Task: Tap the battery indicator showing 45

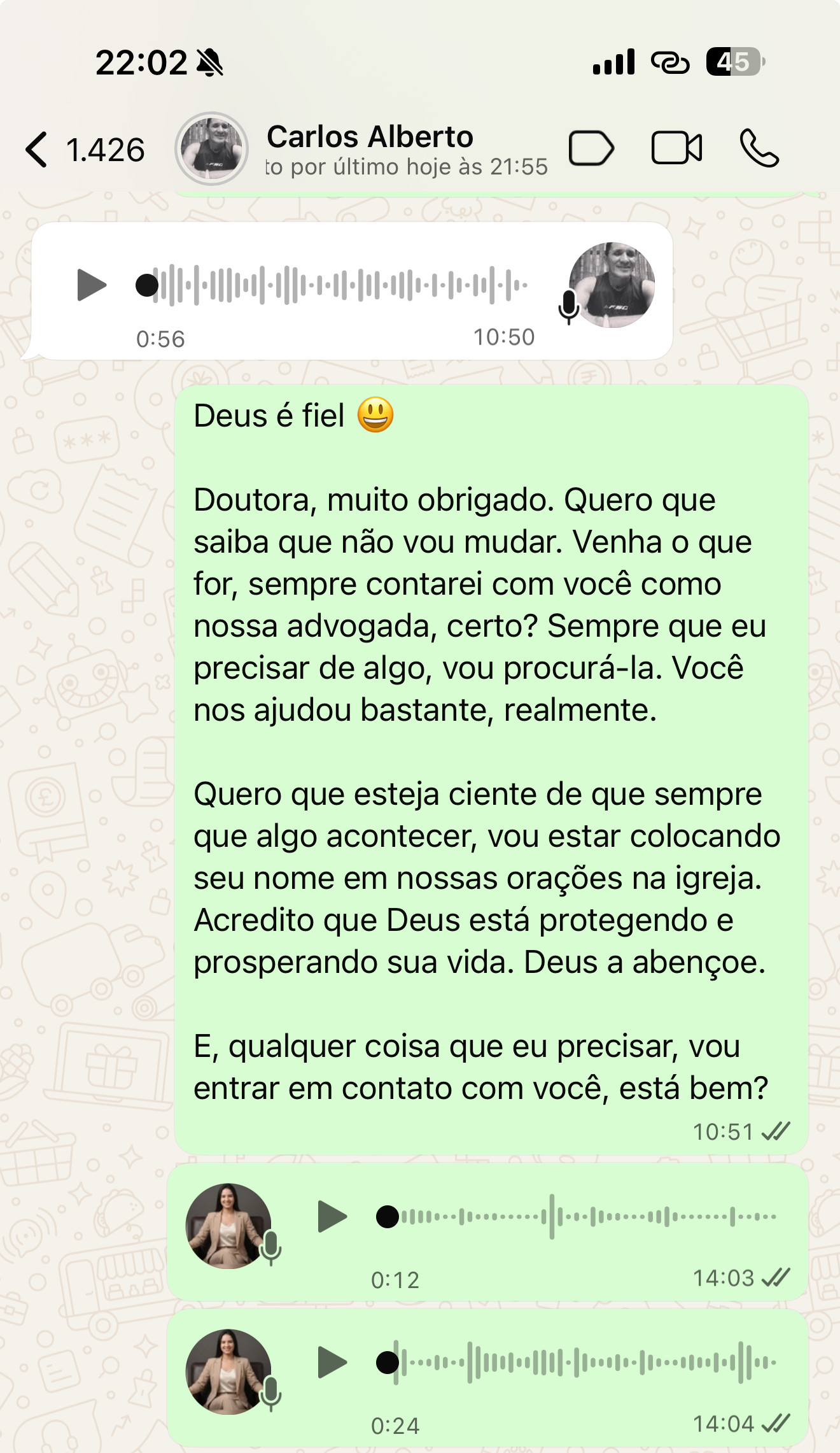Action: 731,60
